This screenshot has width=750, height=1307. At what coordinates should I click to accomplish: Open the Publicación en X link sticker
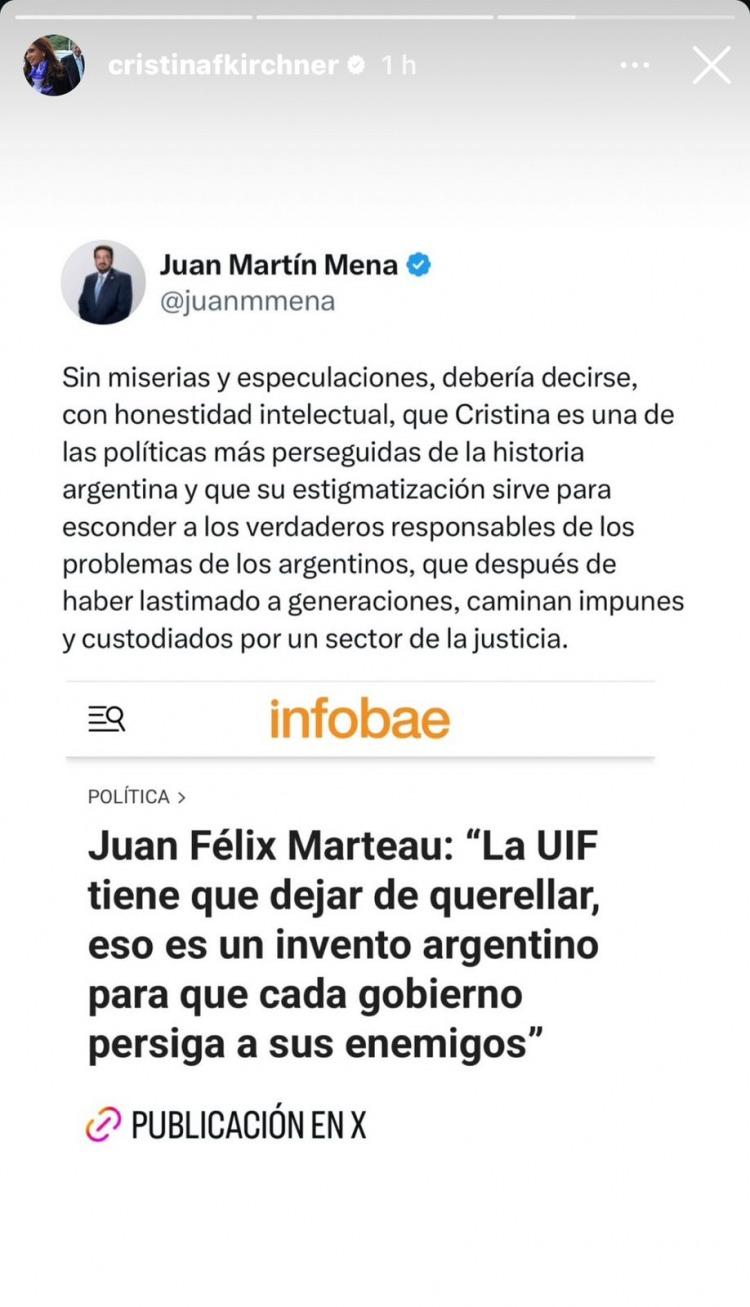[227, 1125]
